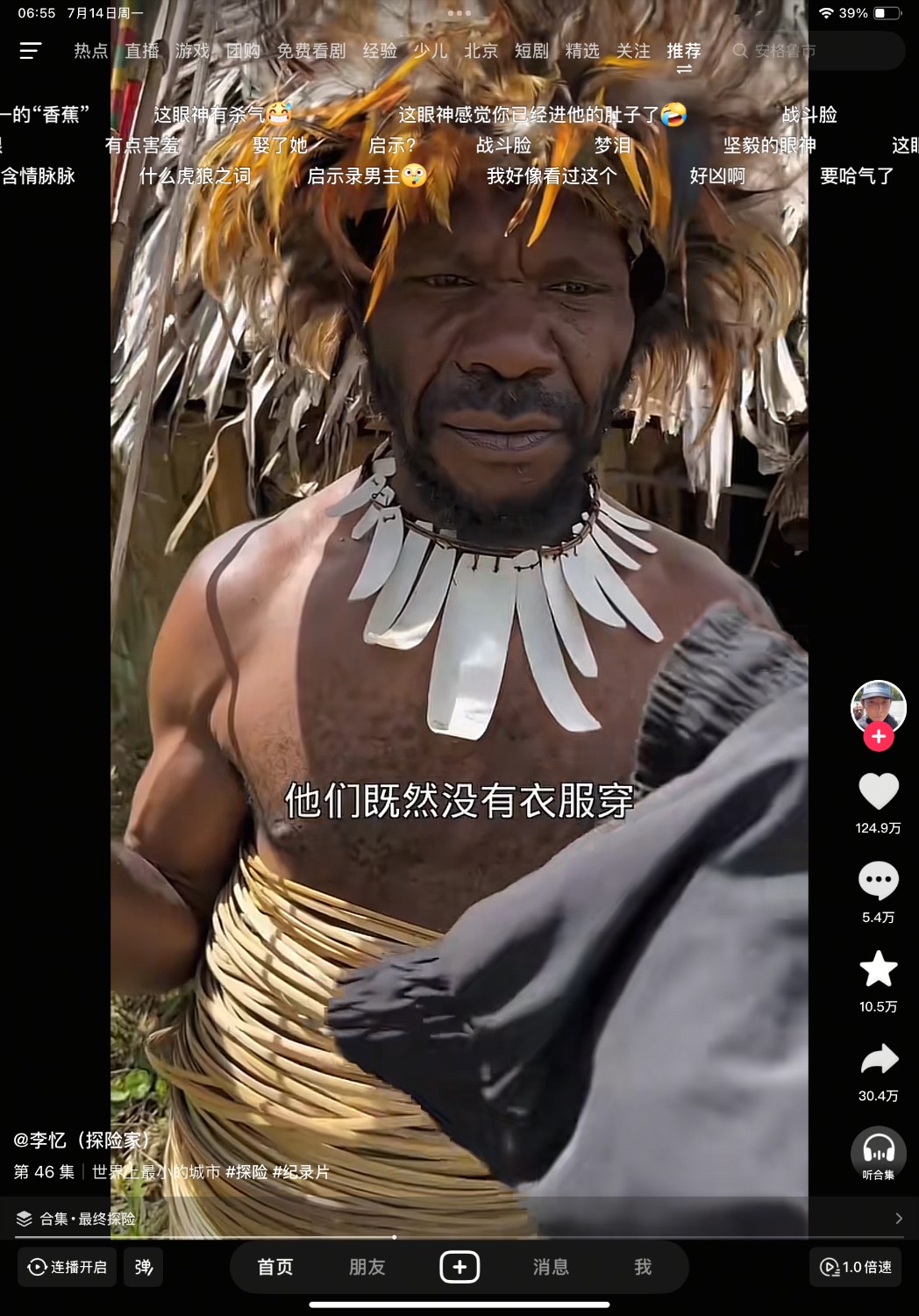Follow the creator via plus avatar
This screenshot has height=1316, width=919.
tap(879, 738)
